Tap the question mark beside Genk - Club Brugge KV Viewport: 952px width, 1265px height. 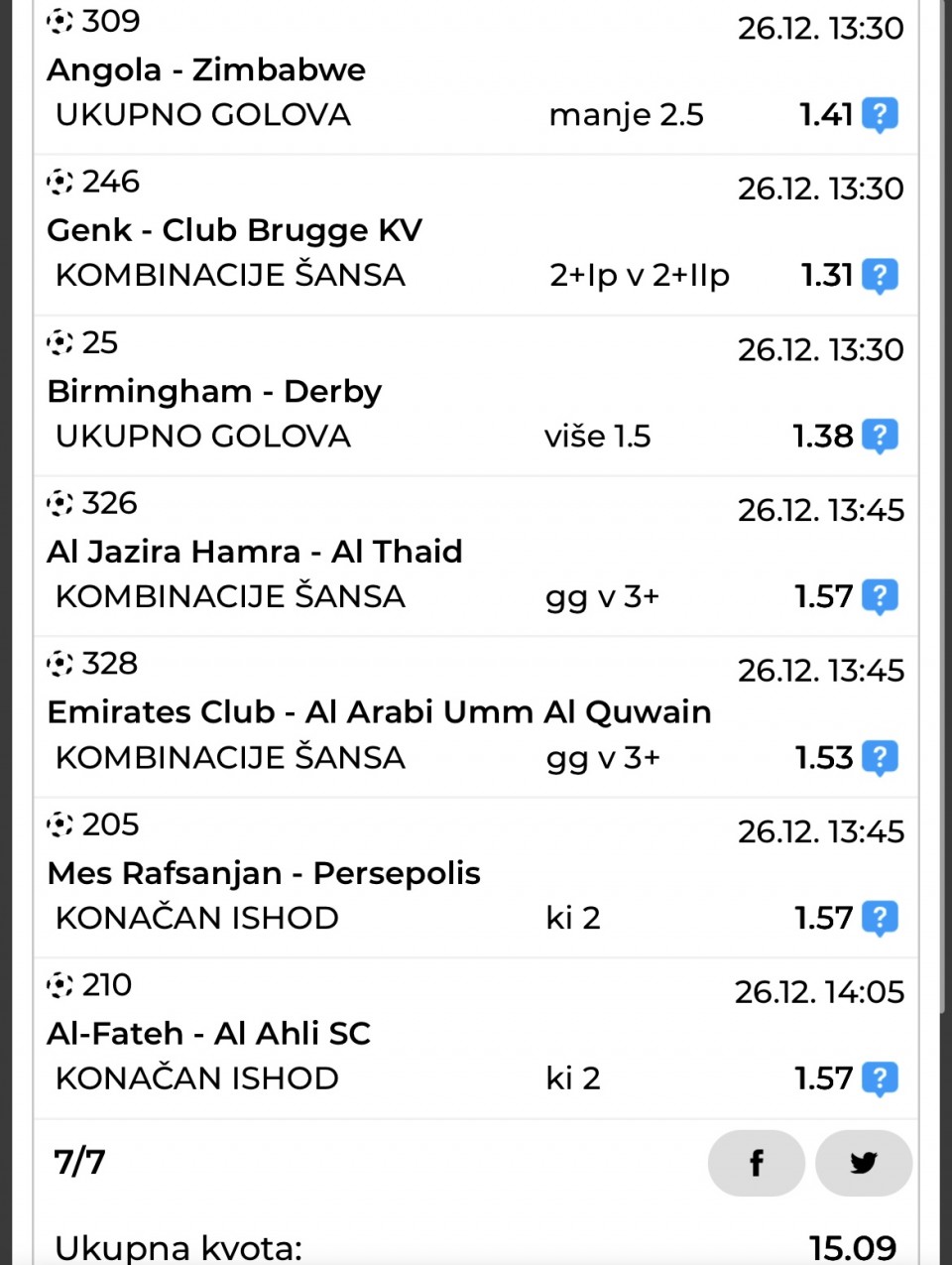(x=880, y=275)
